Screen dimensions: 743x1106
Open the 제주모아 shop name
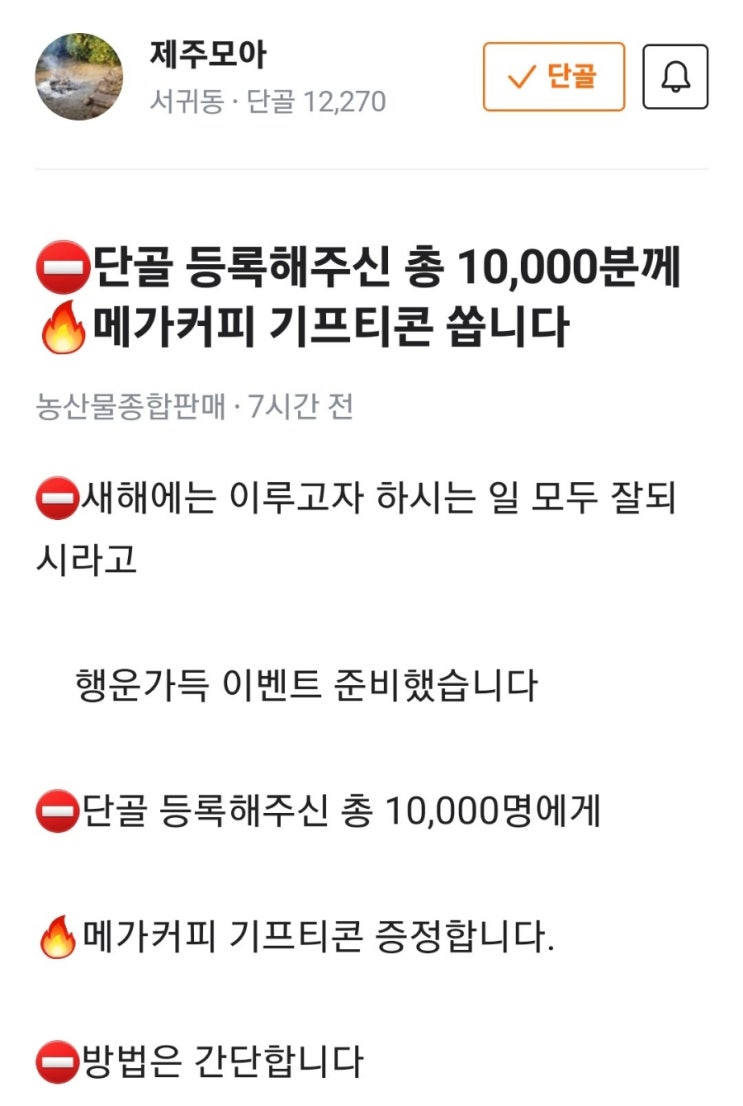click(208, 54)
